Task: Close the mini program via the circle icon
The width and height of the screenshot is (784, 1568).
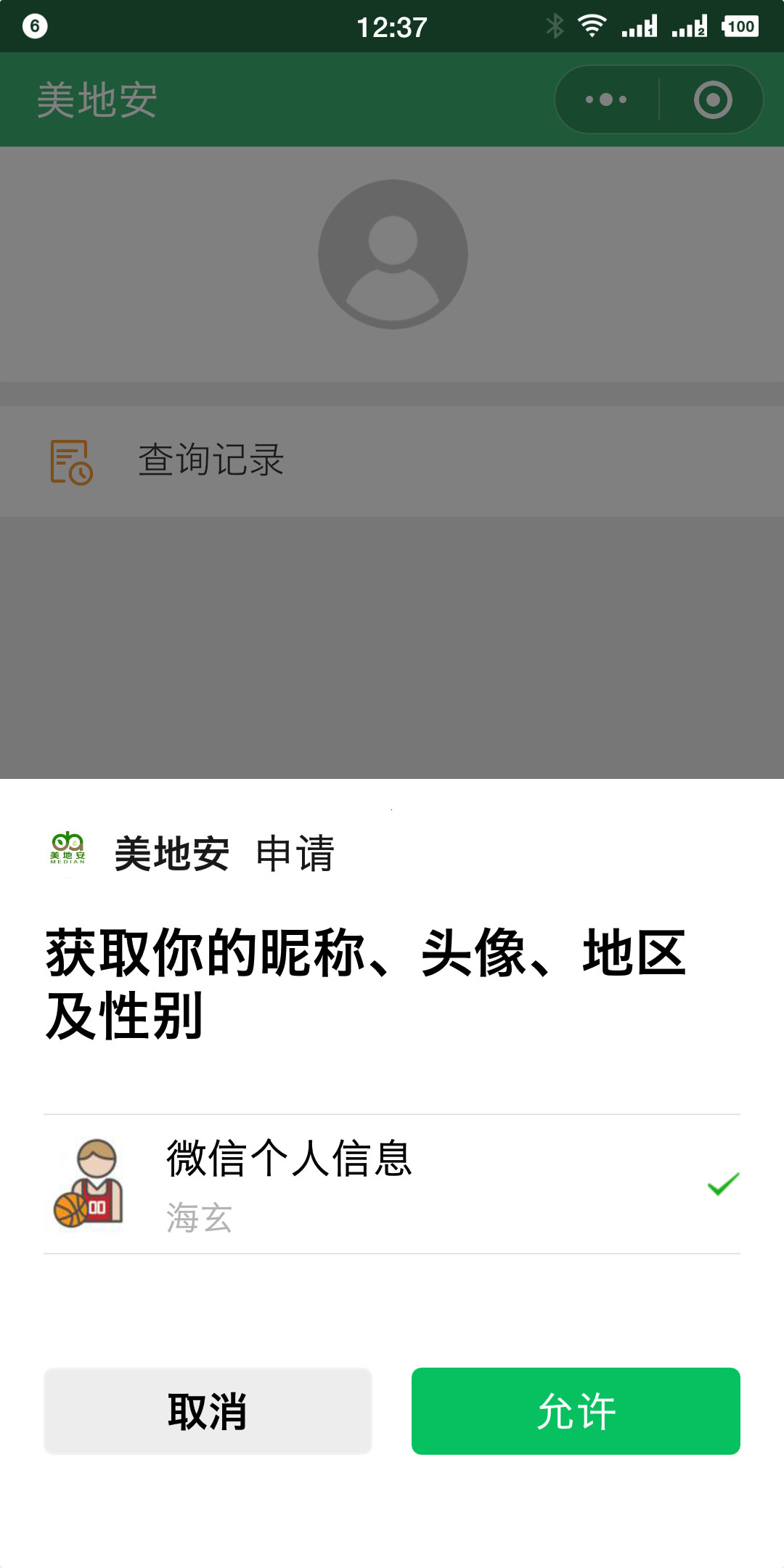Action: pos(713,99)
